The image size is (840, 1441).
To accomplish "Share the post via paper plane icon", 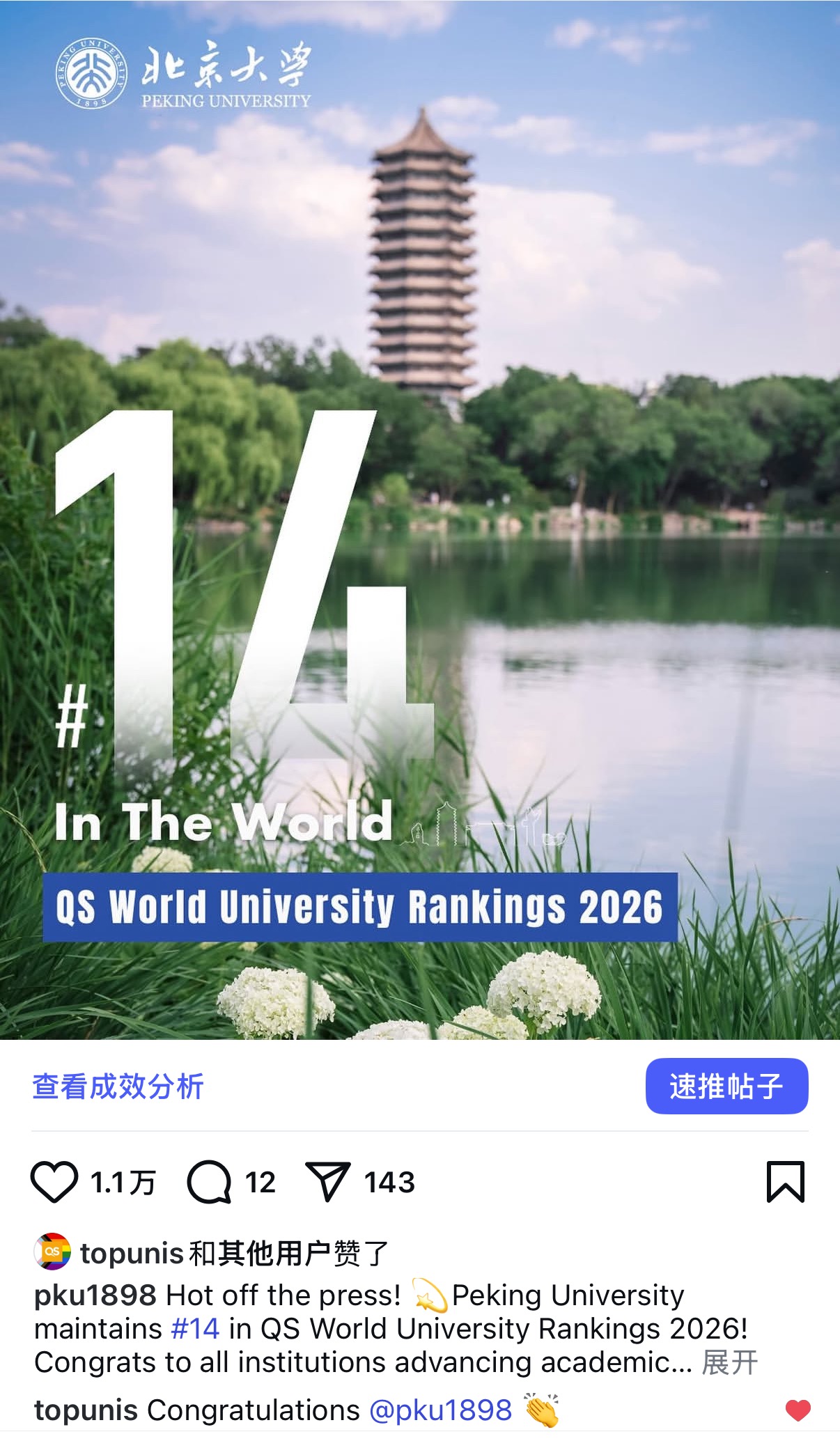I will [327, 1182].
